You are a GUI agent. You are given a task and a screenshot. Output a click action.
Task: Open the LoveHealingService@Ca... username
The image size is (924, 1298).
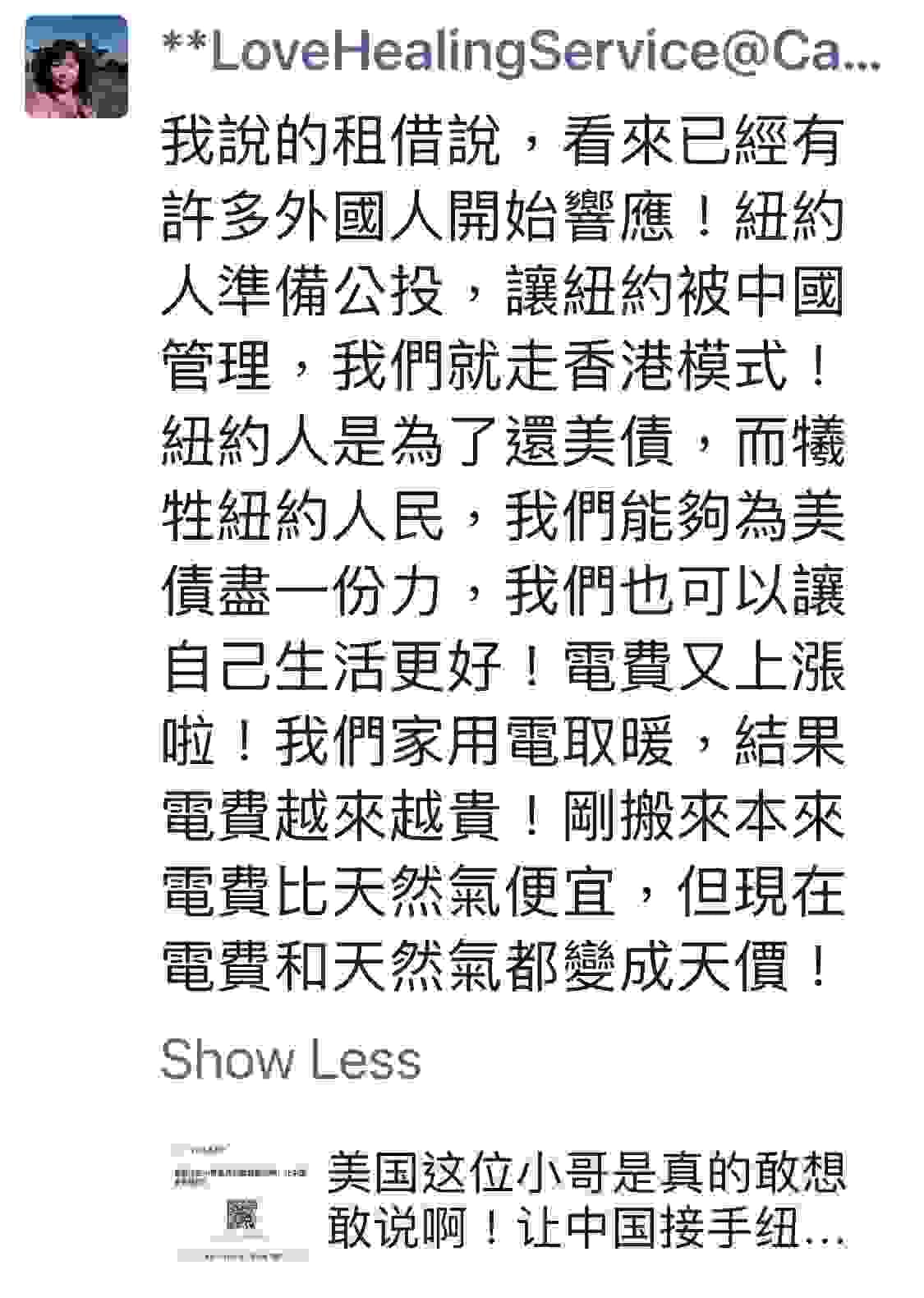(x=521, y=51)
